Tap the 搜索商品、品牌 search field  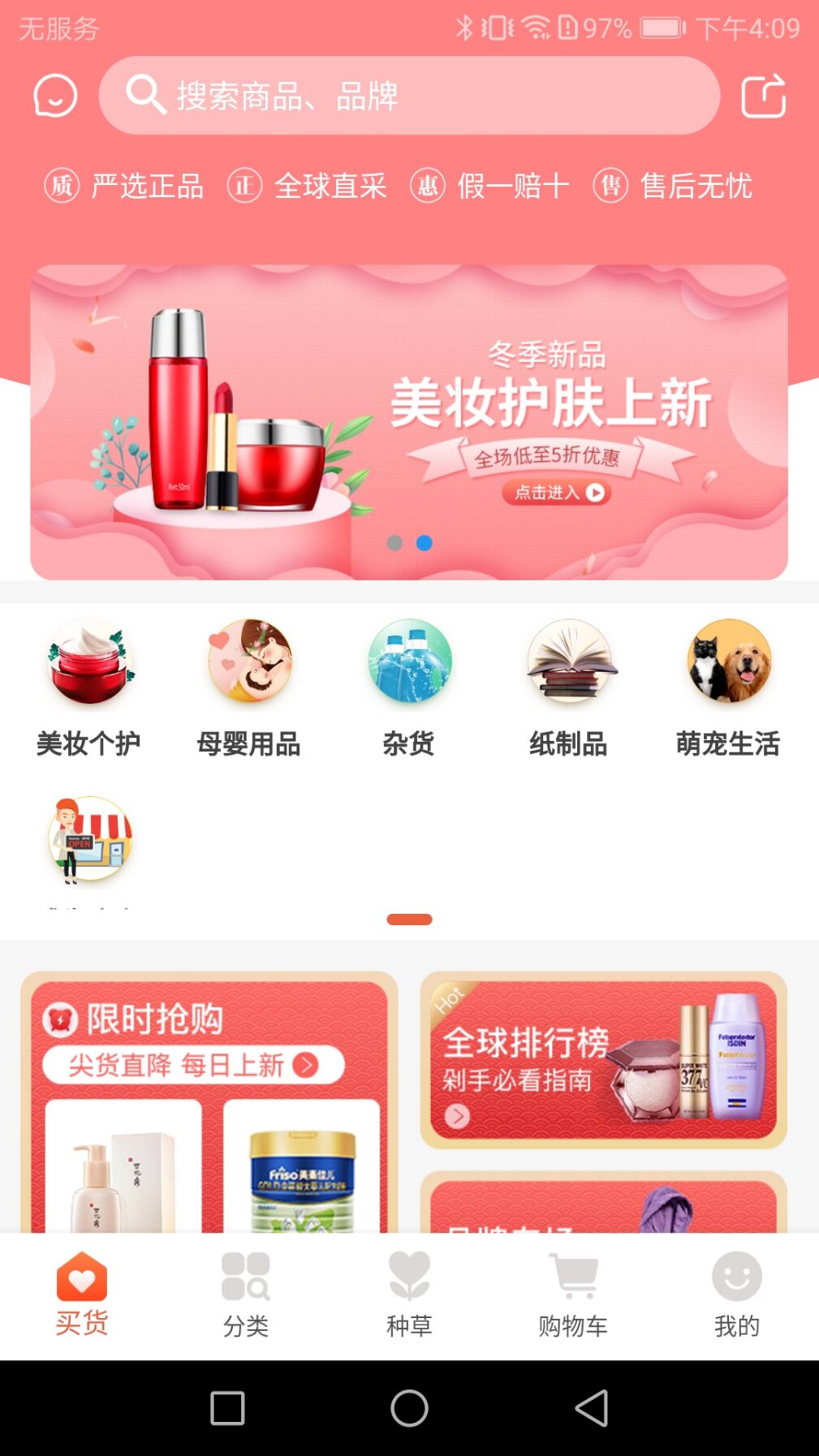(408, 95)
